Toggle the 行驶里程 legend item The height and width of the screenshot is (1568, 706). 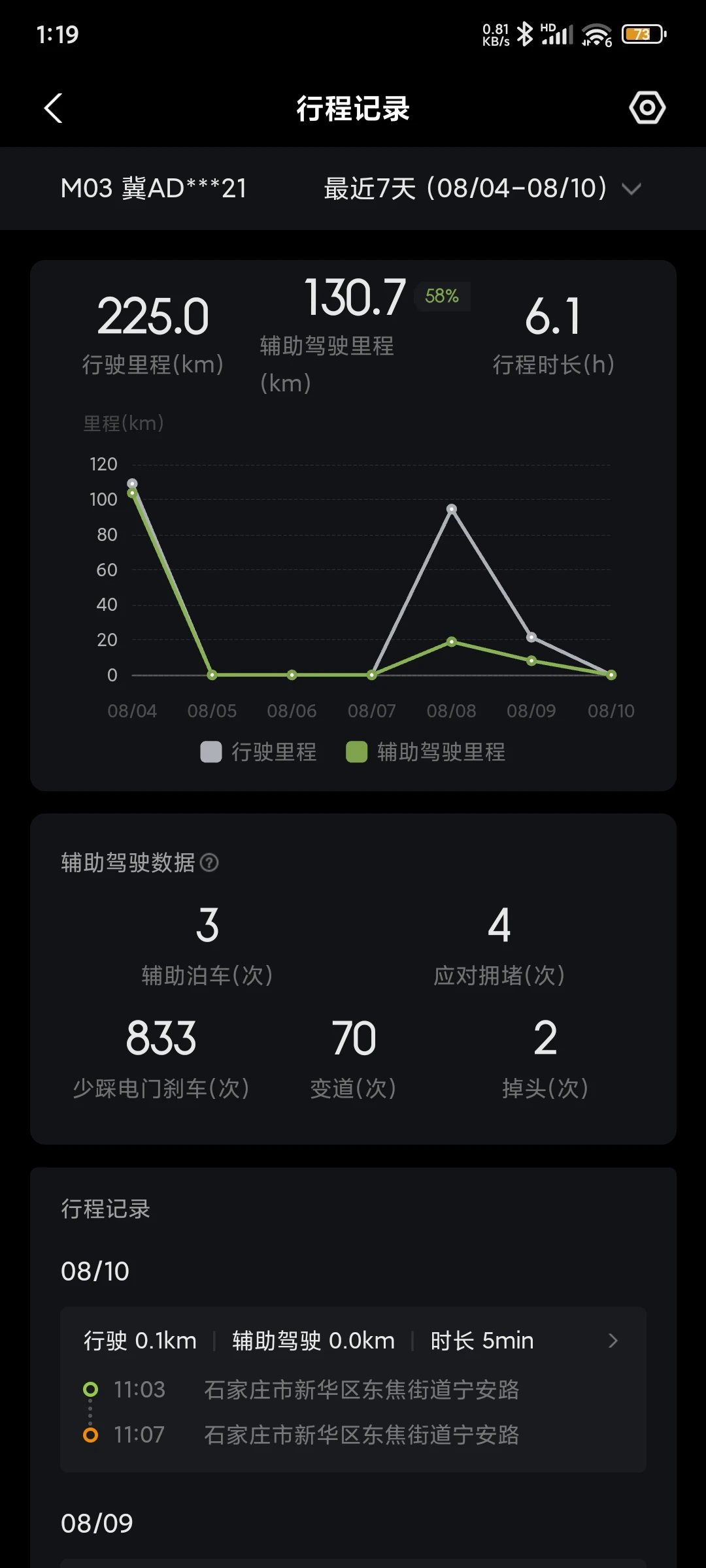[x=258, y=752]
